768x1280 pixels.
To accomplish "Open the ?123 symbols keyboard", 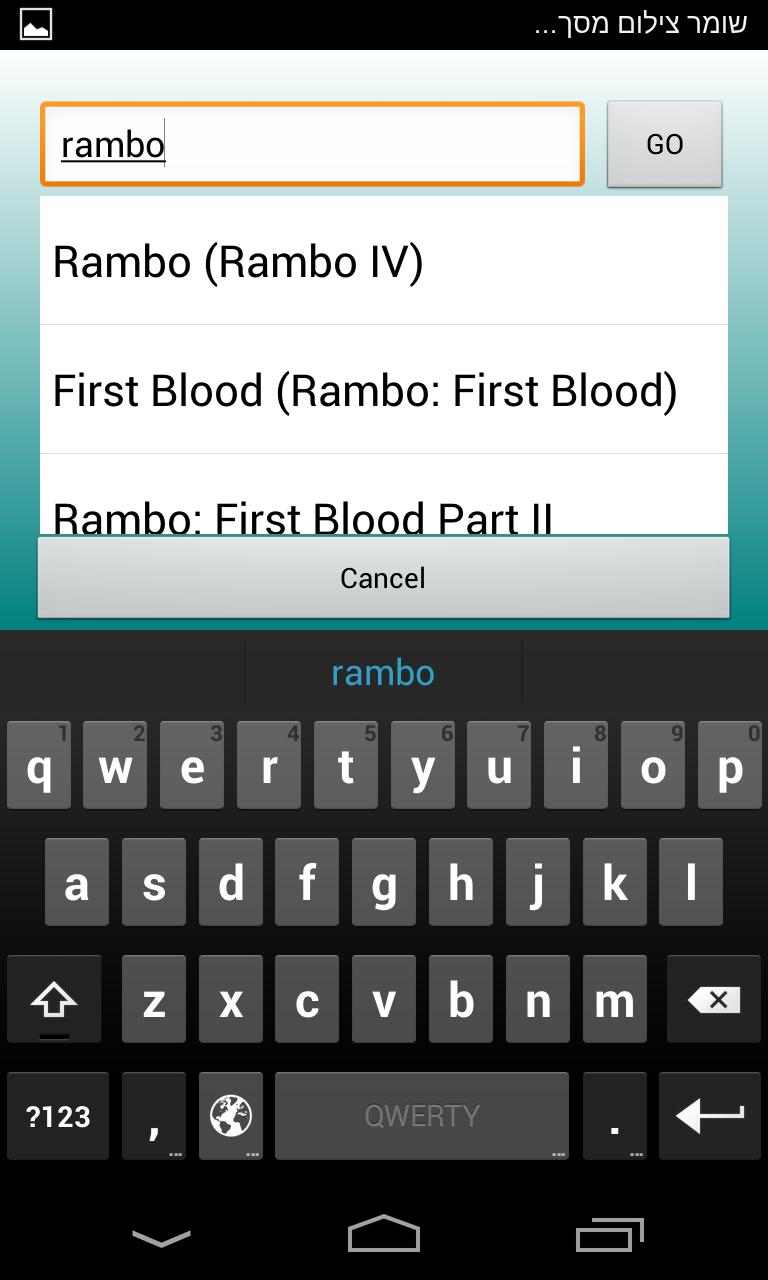I will point(58,1115).
